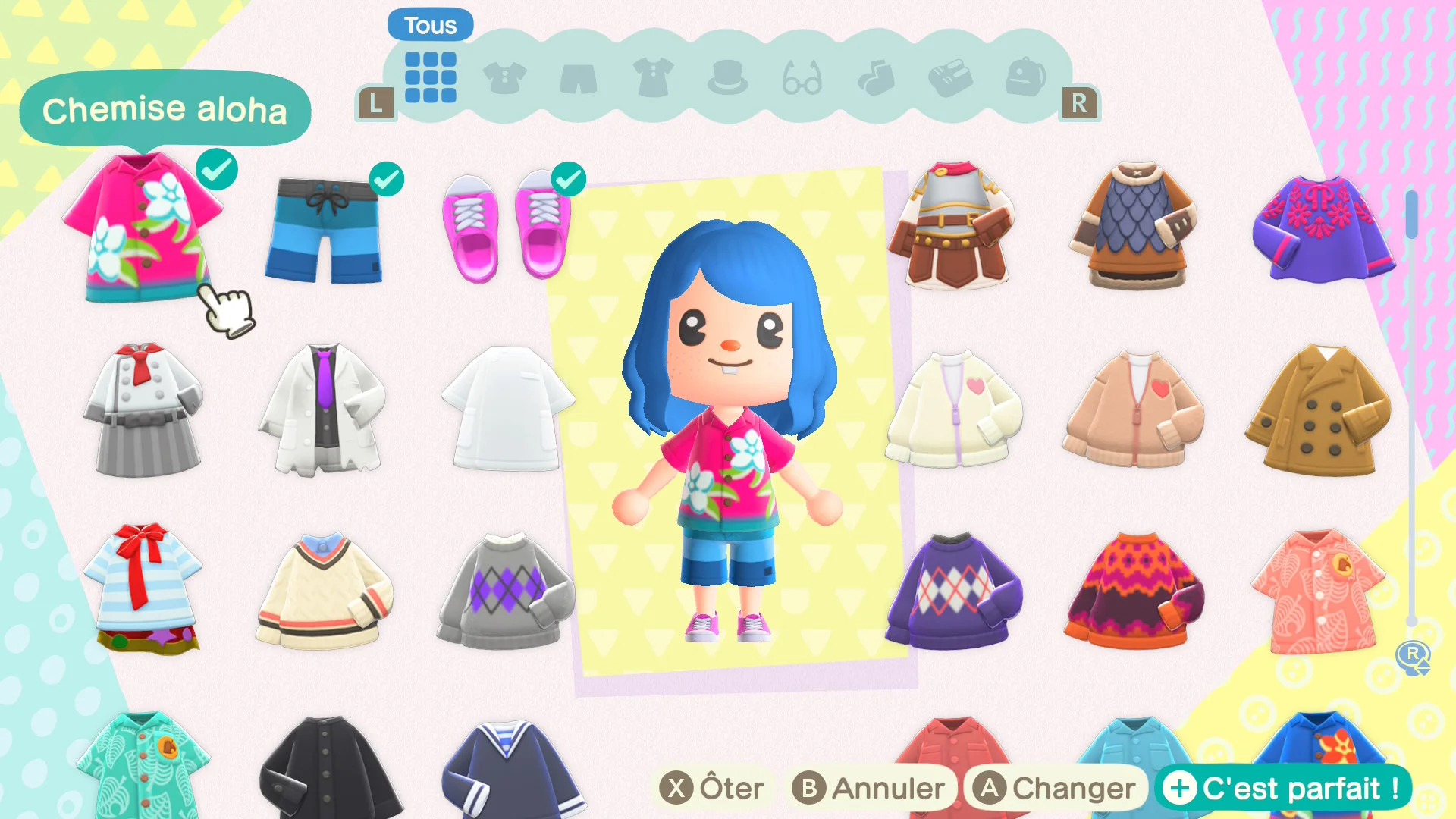Tap the R shoulder button for next category

click(x=1079, y=103)
